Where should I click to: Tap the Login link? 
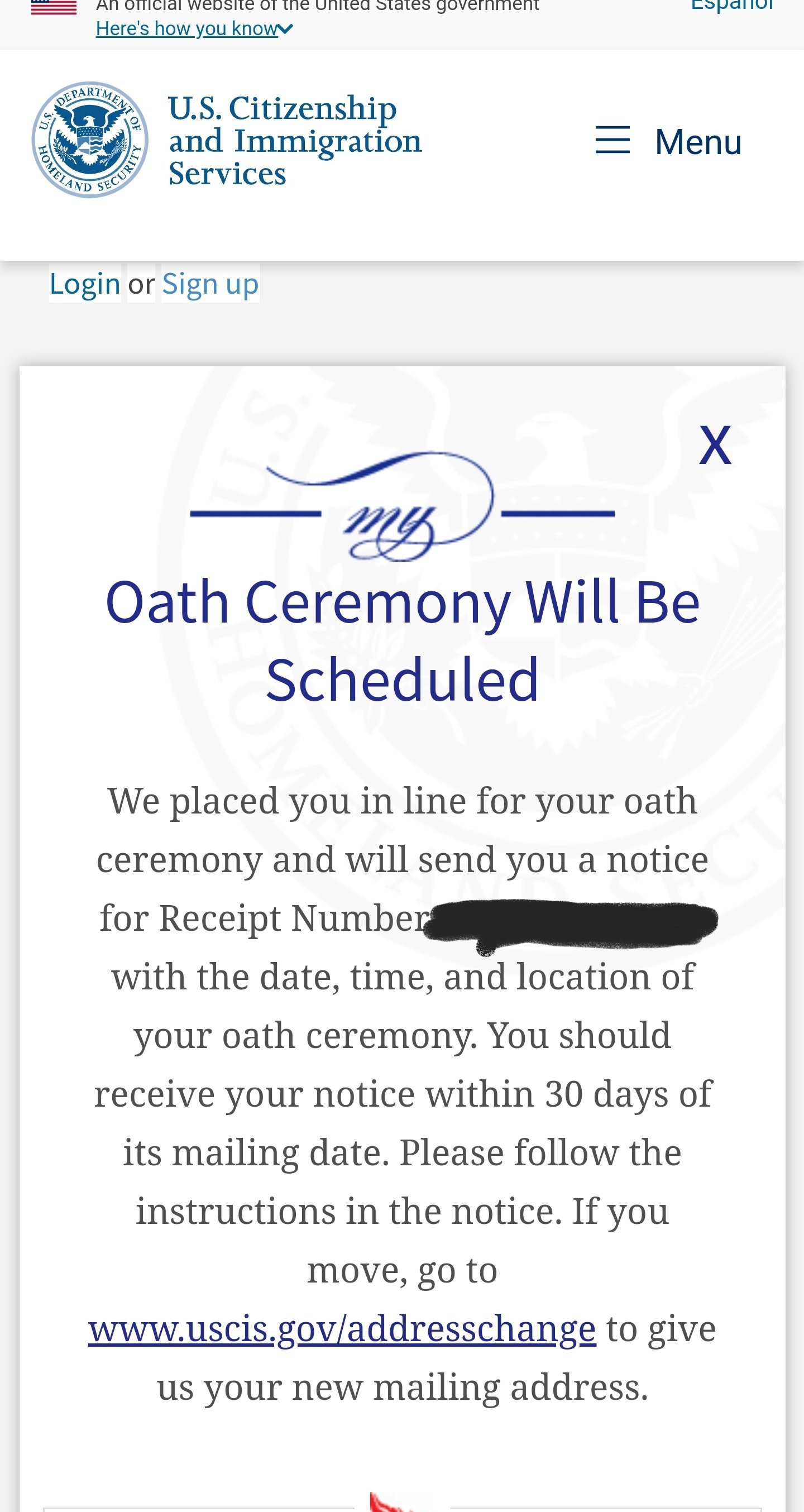click(85, 284)
